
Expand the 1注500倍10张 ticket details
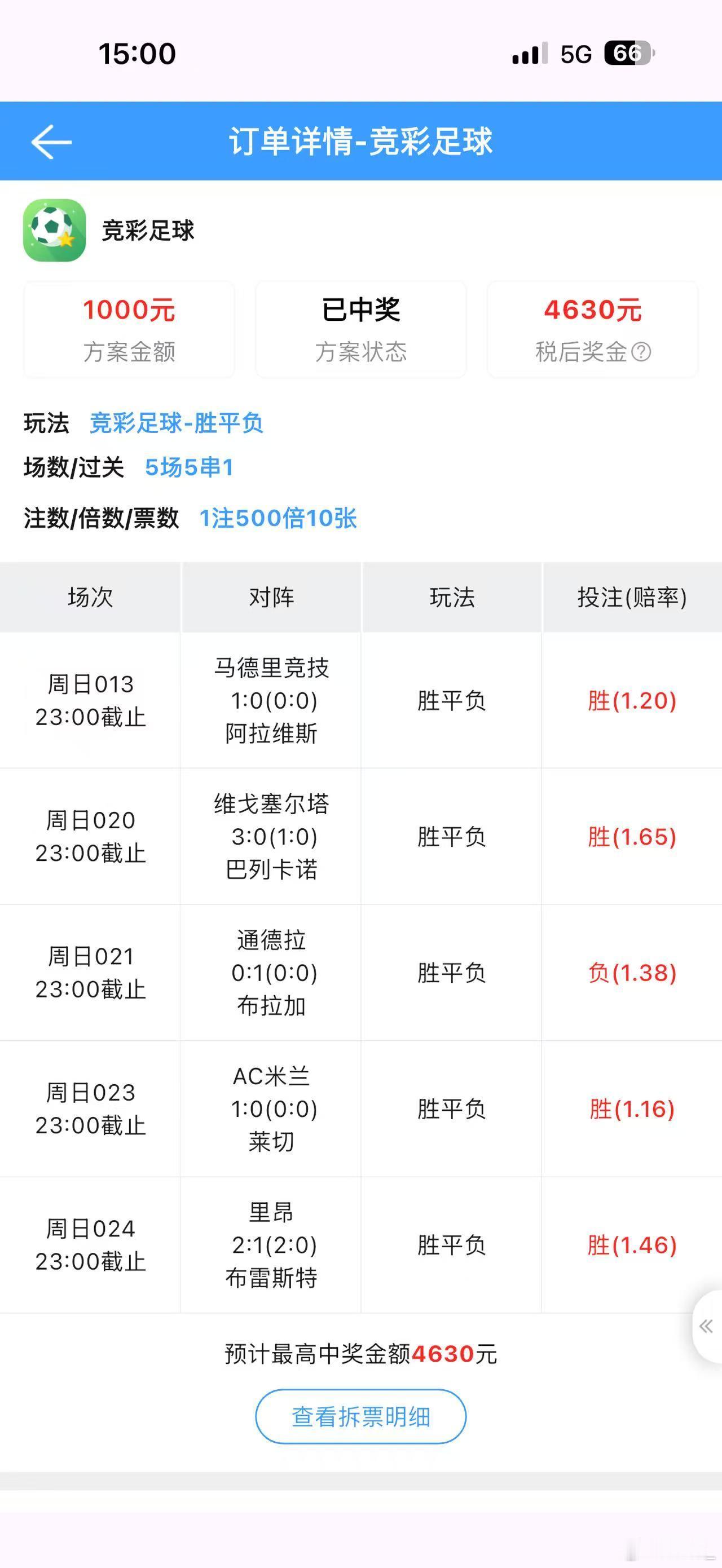(278, 519)
